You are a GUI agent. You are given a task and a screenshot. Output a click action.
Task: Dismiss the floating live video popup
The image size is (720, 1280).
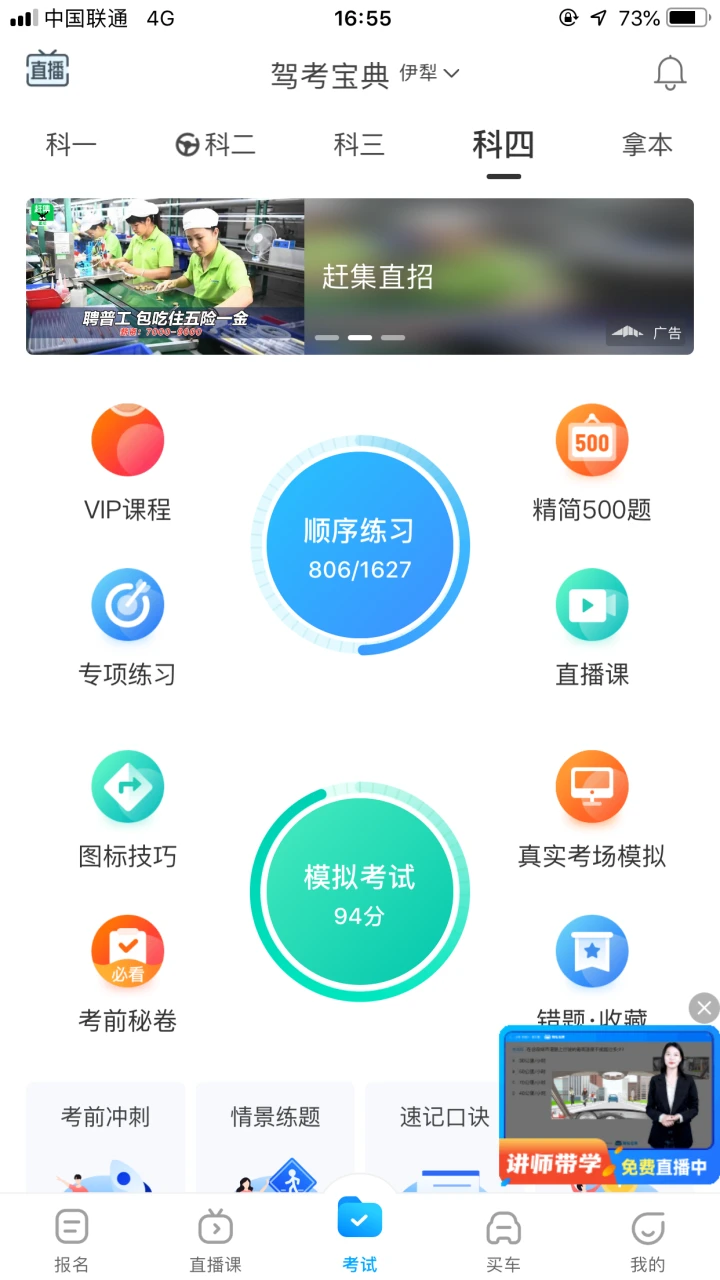tap(704, 1007)
